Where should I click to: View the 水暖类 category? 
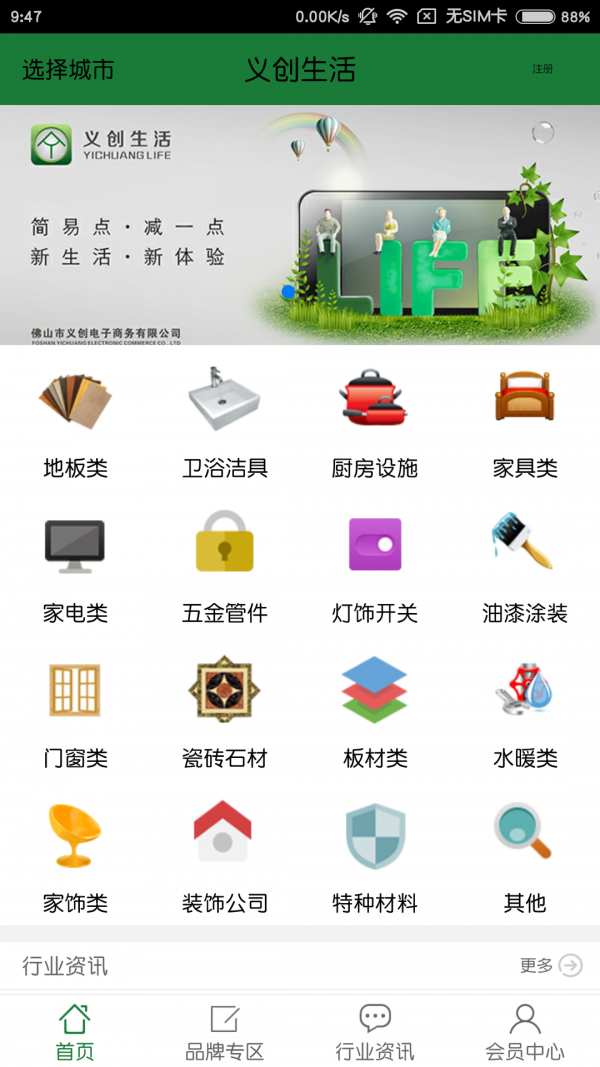[x=524, y=712]
